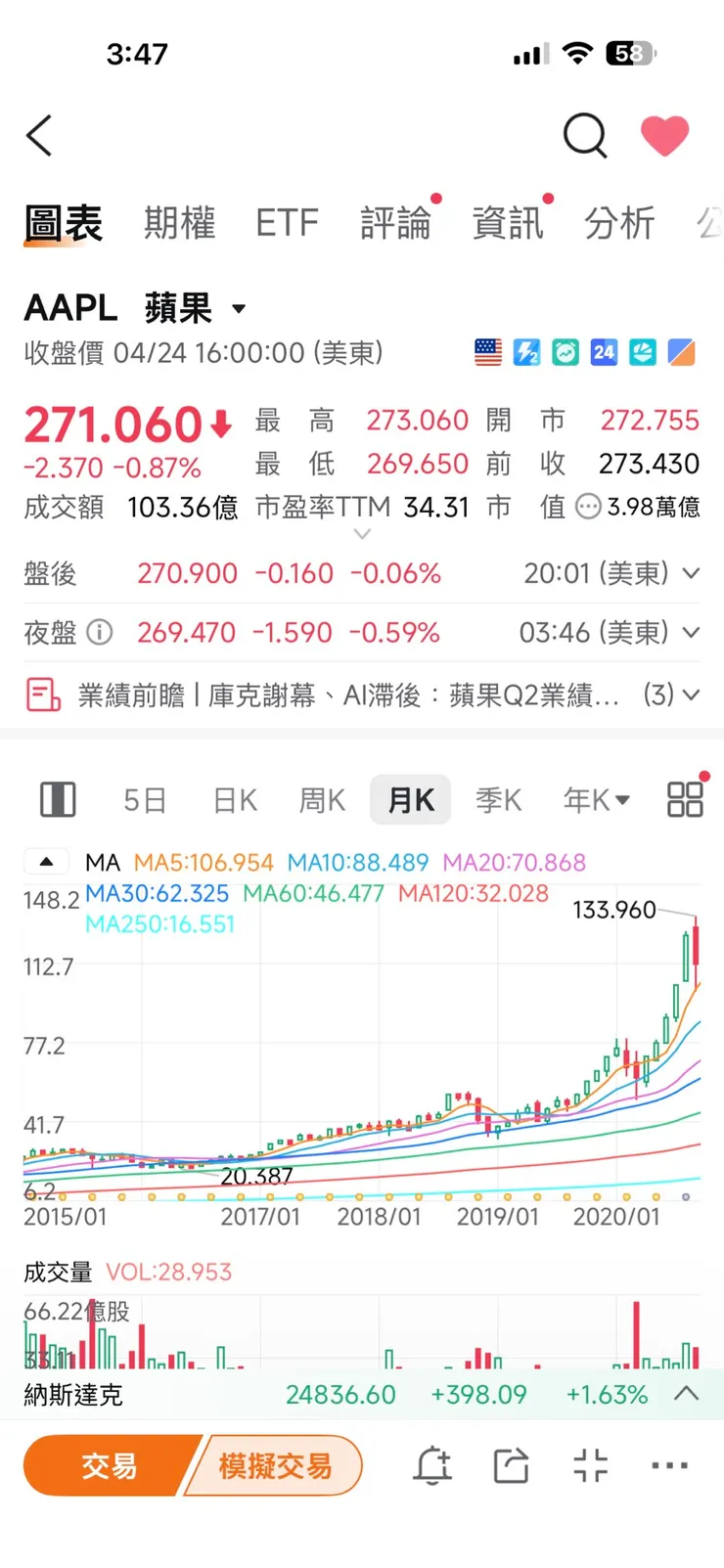Collapse the MA indicator with the triangle arrow

[45, 862]
